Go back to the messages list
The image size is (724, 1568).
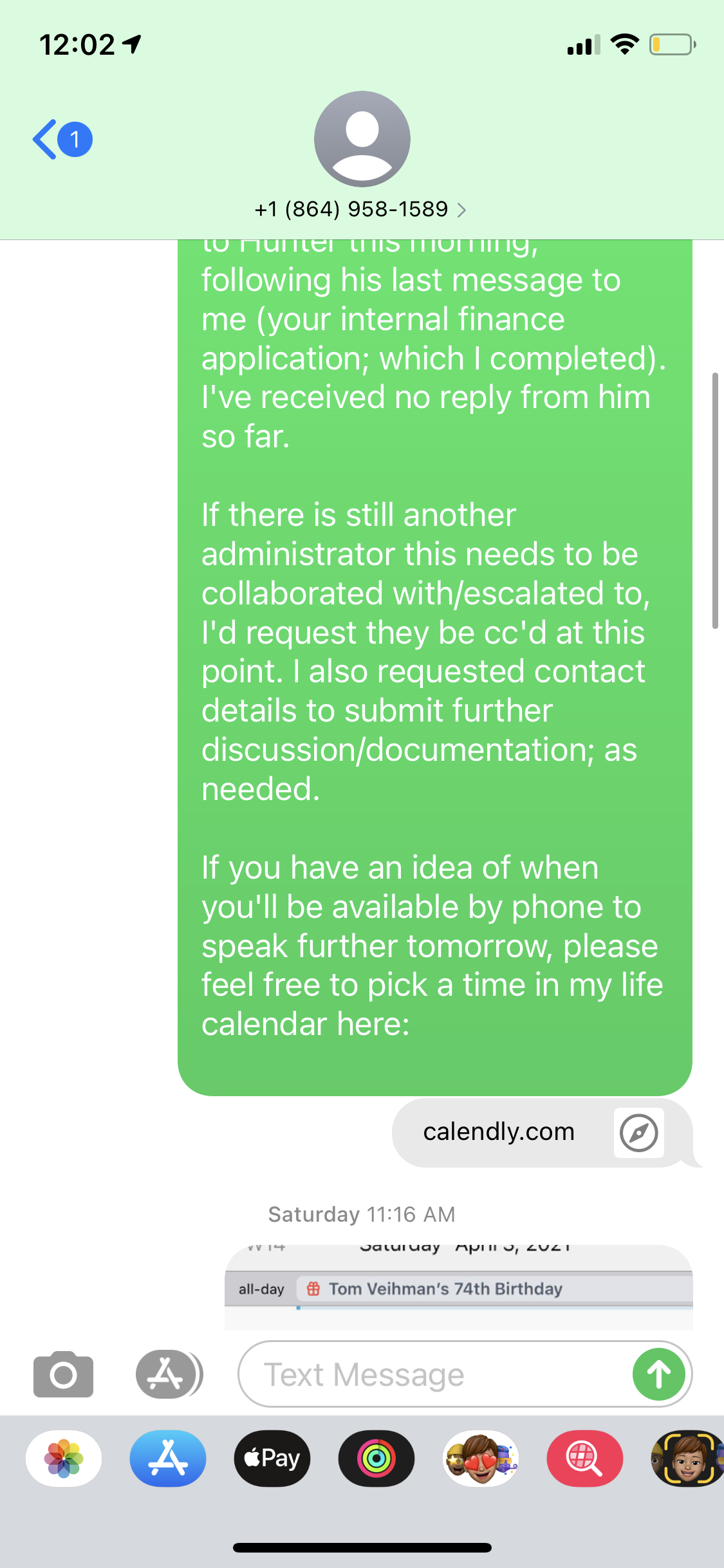point(62,139)
